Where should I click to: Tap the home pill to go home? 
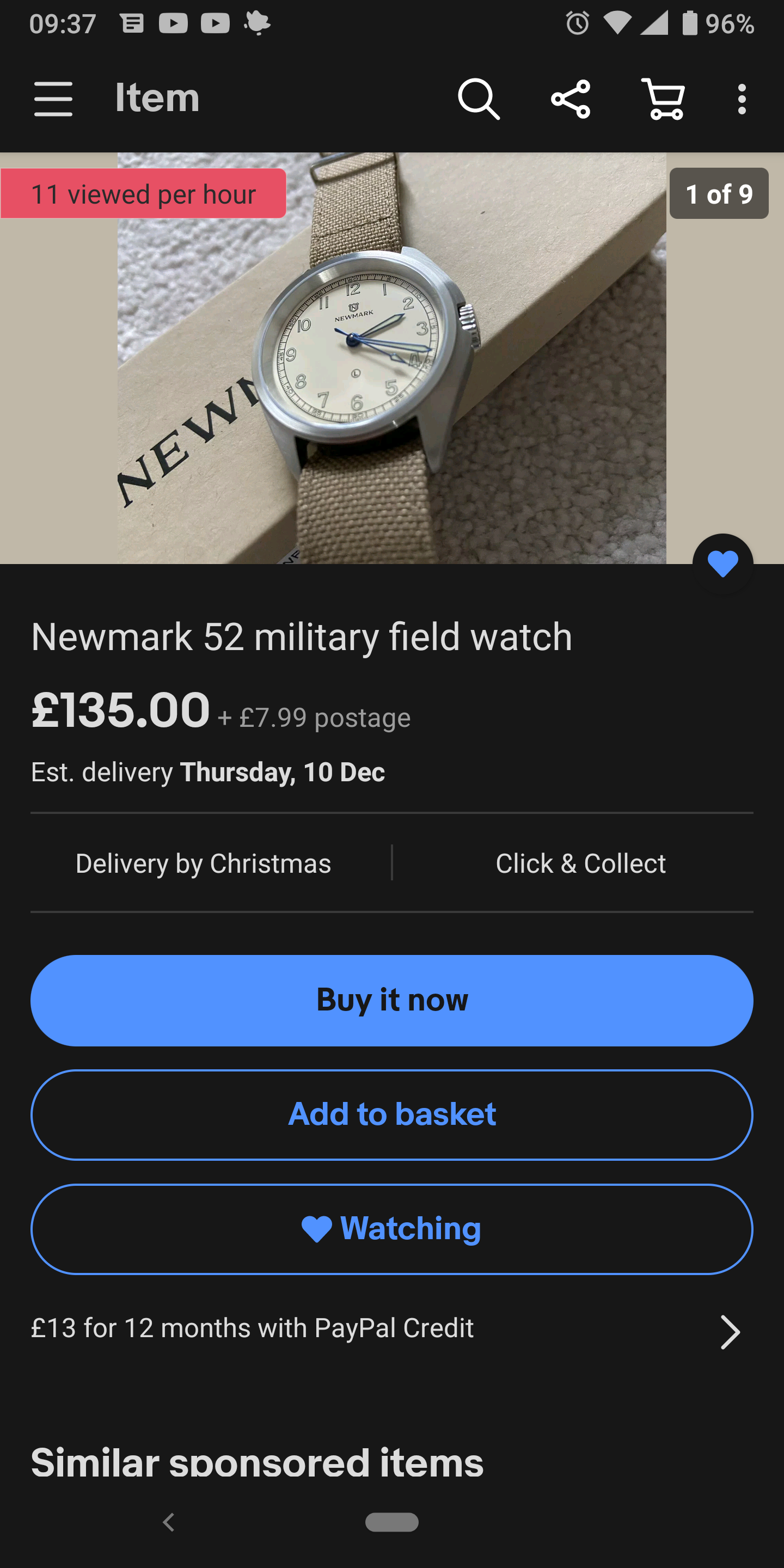[392, 1522]
